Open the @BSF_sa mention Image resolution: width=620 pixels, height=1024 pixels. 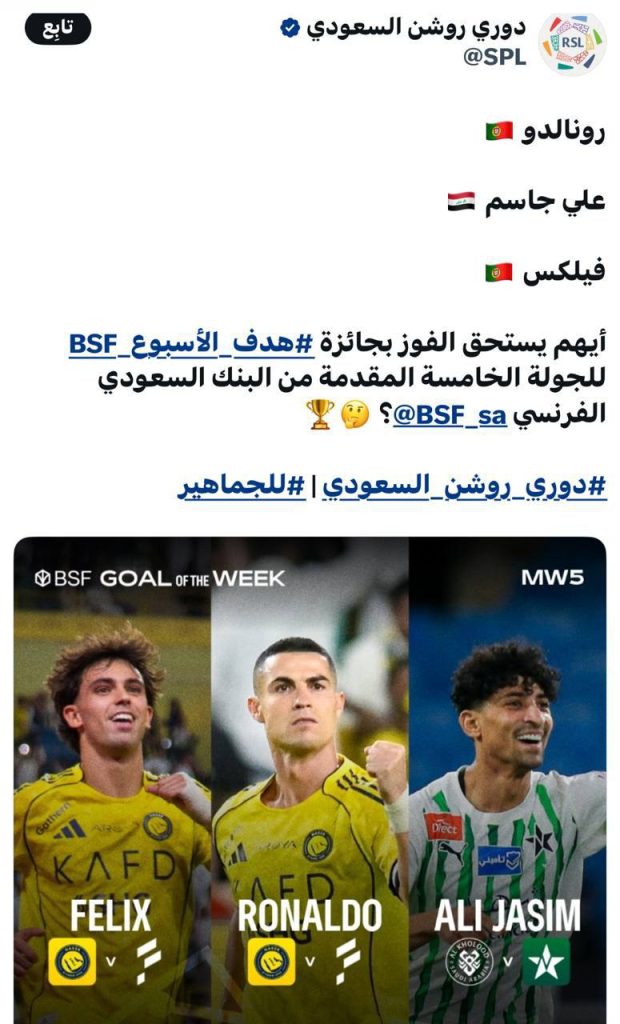pyautogui.click(x=451, y=416)
